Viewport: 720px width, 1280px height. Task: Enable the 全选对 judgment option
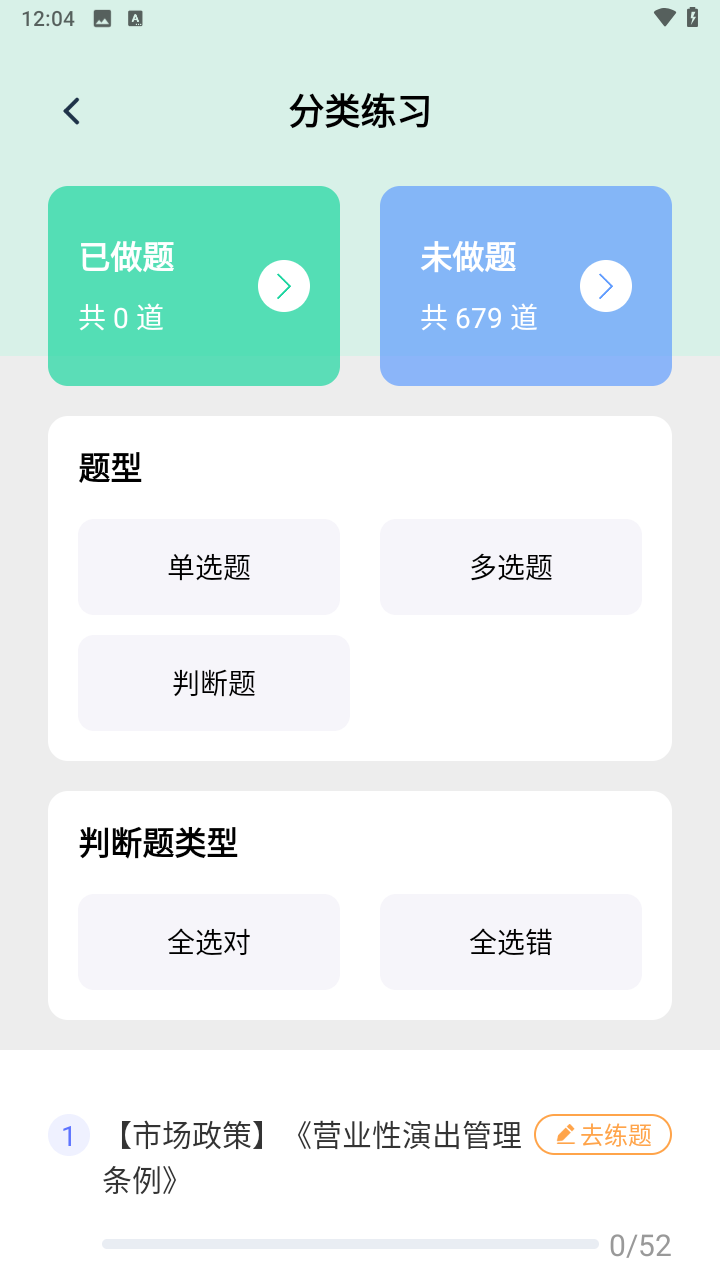point(209,941)
